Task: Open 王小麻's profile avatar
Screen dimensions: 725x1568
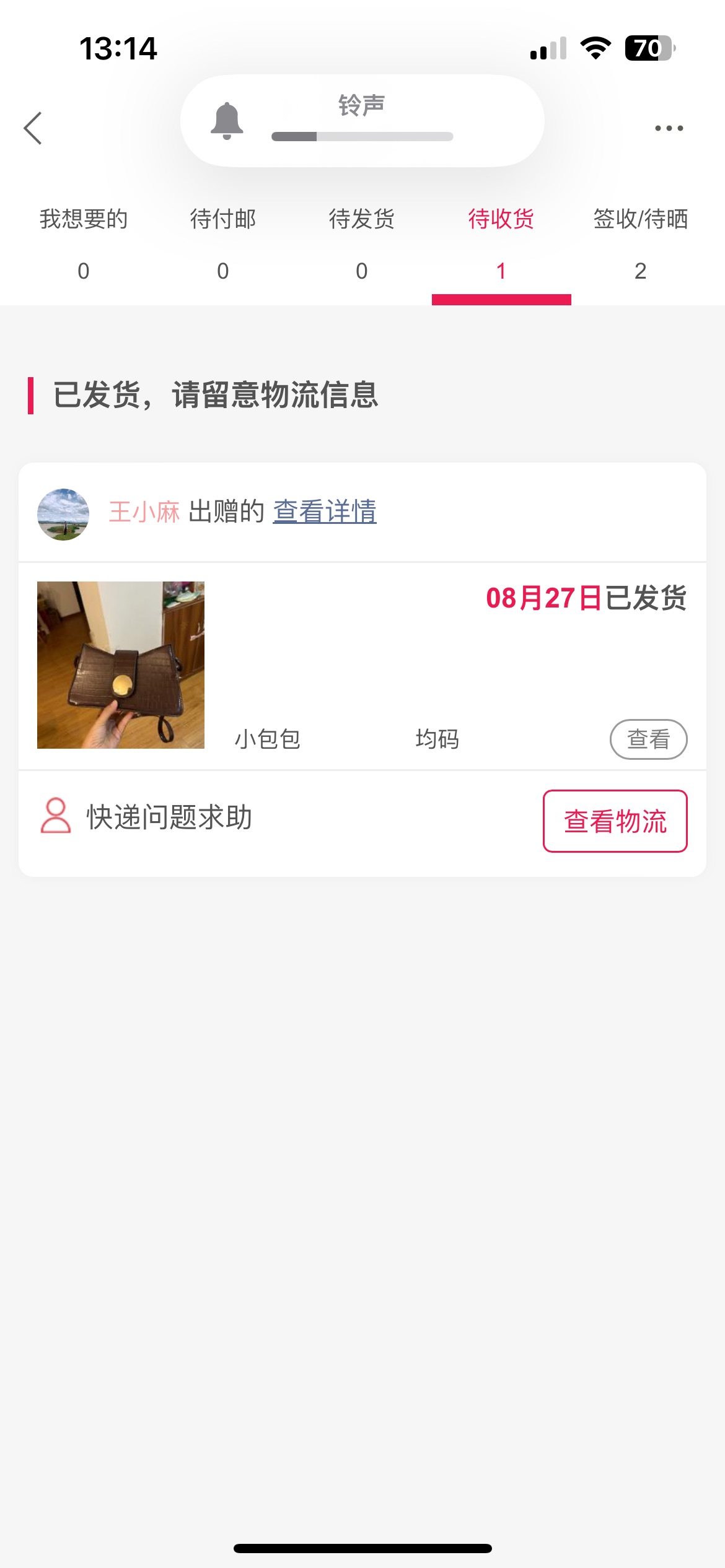Action: [x=63, y=515]
